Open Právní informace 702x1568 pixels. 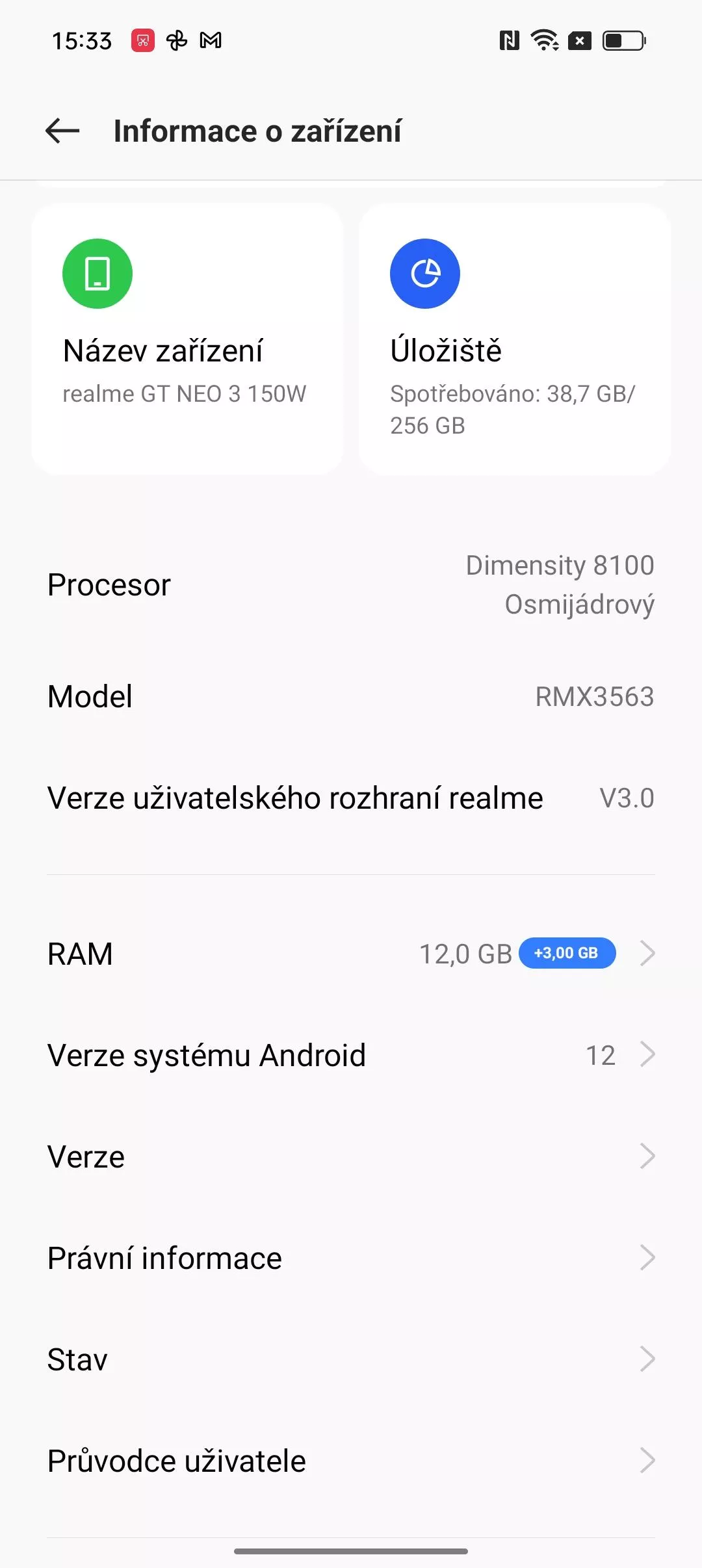351,1258
